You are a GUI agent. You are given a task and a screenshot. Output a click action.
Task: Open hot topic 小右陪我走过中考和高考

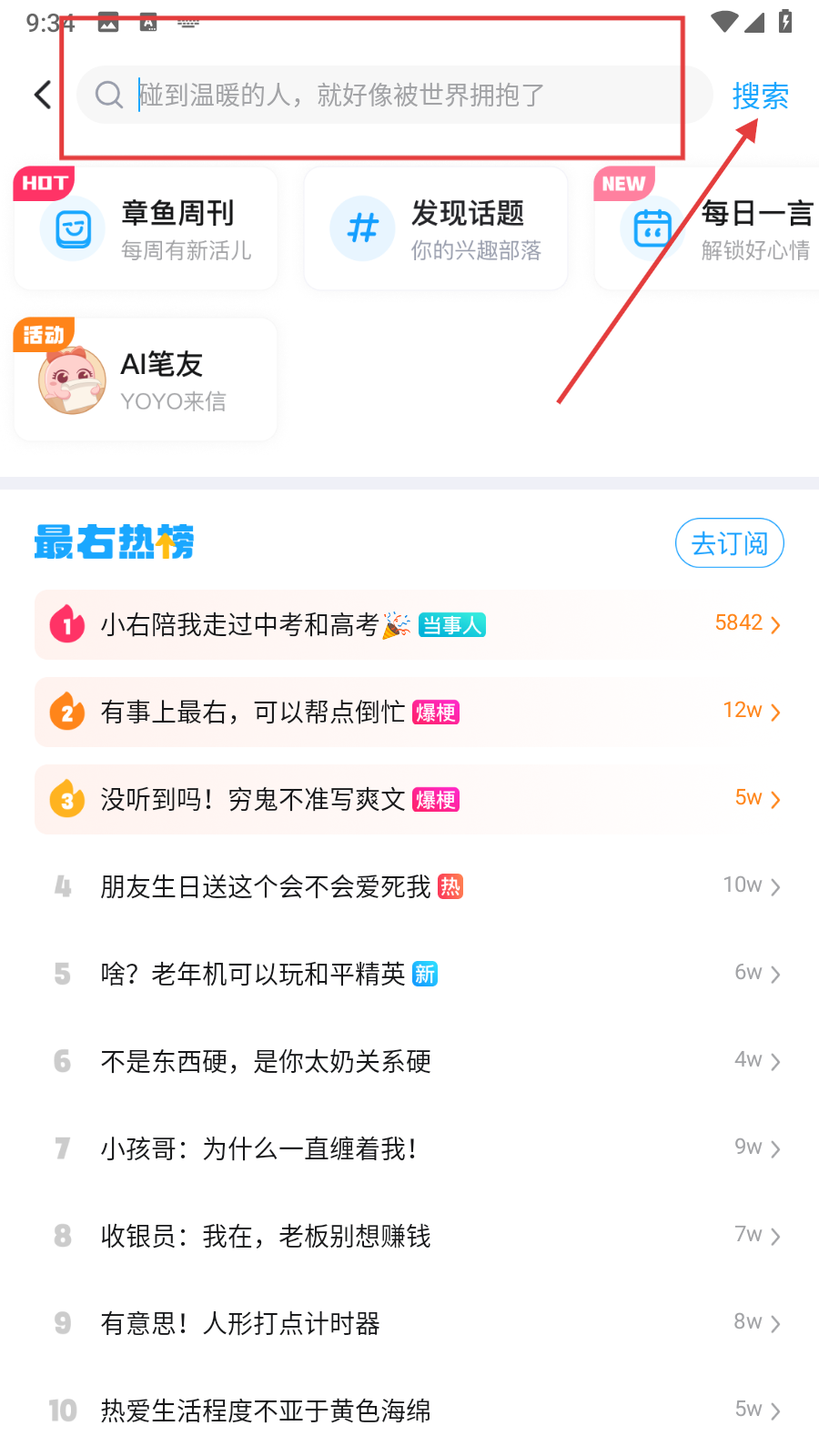409,624
